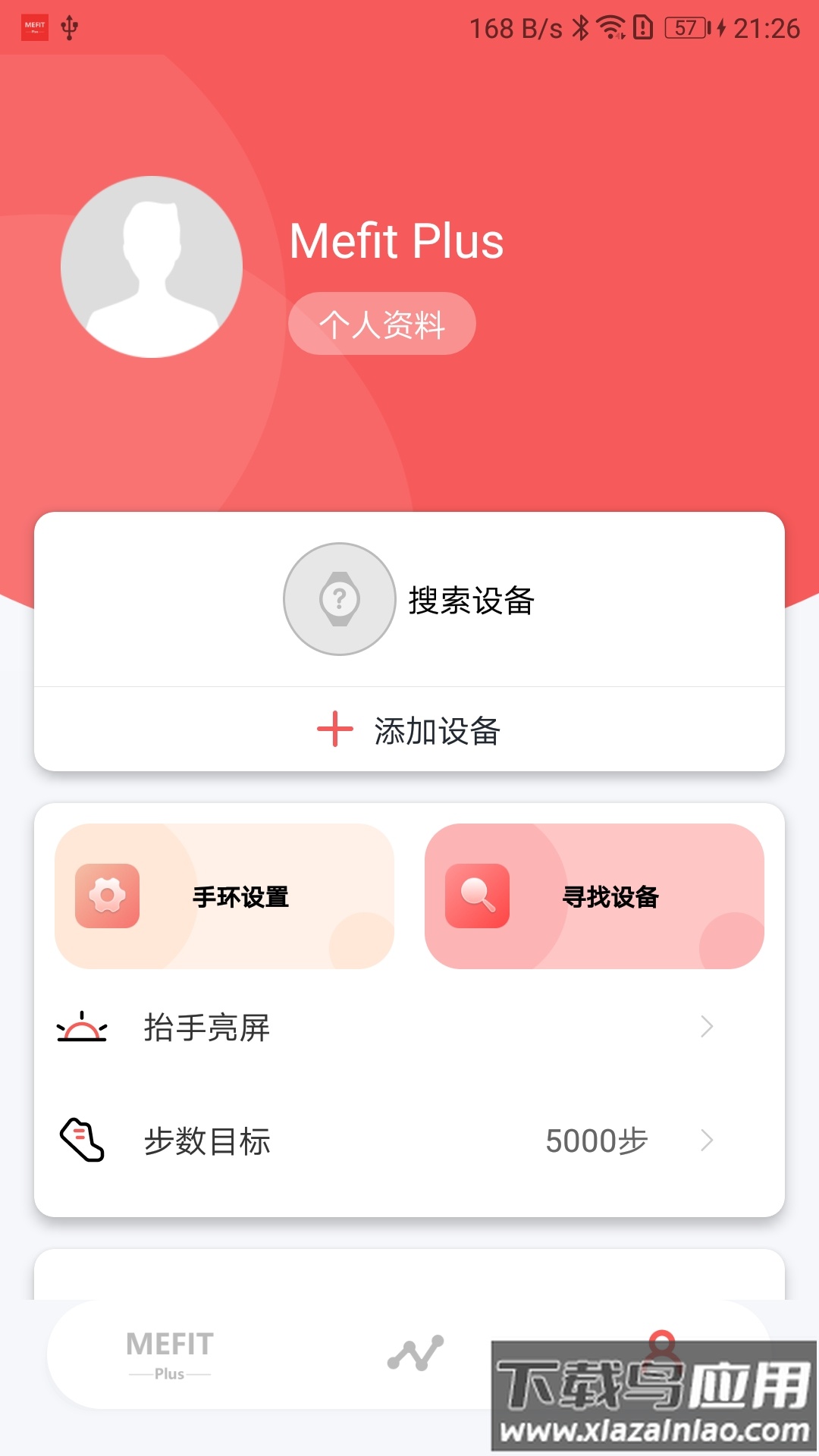Viewport: 819px width, 1456px height.
Task: Open 步数目标 step goal row
Action: (x=409, y=1141)
